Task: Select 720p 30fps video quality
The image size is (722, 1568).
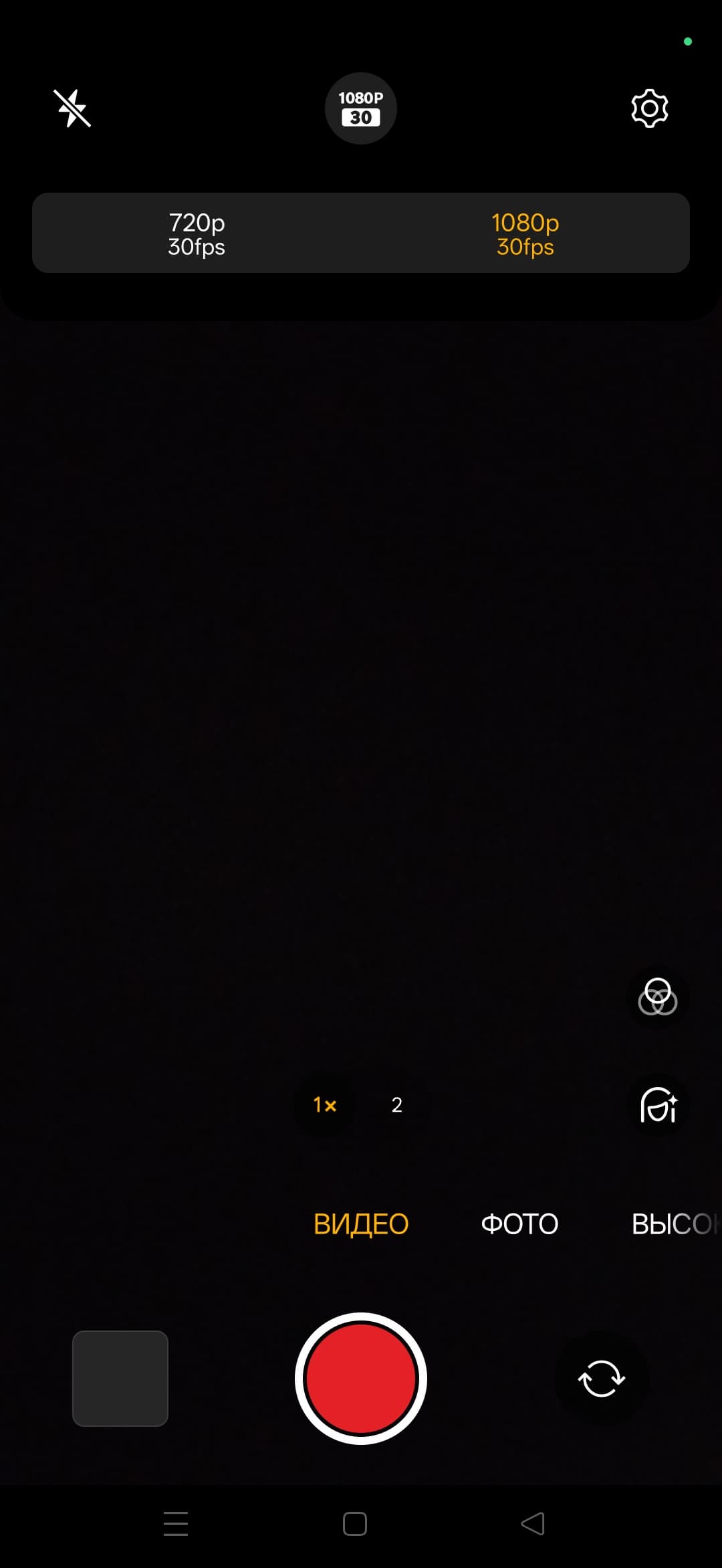Action: tap(197, 233)
